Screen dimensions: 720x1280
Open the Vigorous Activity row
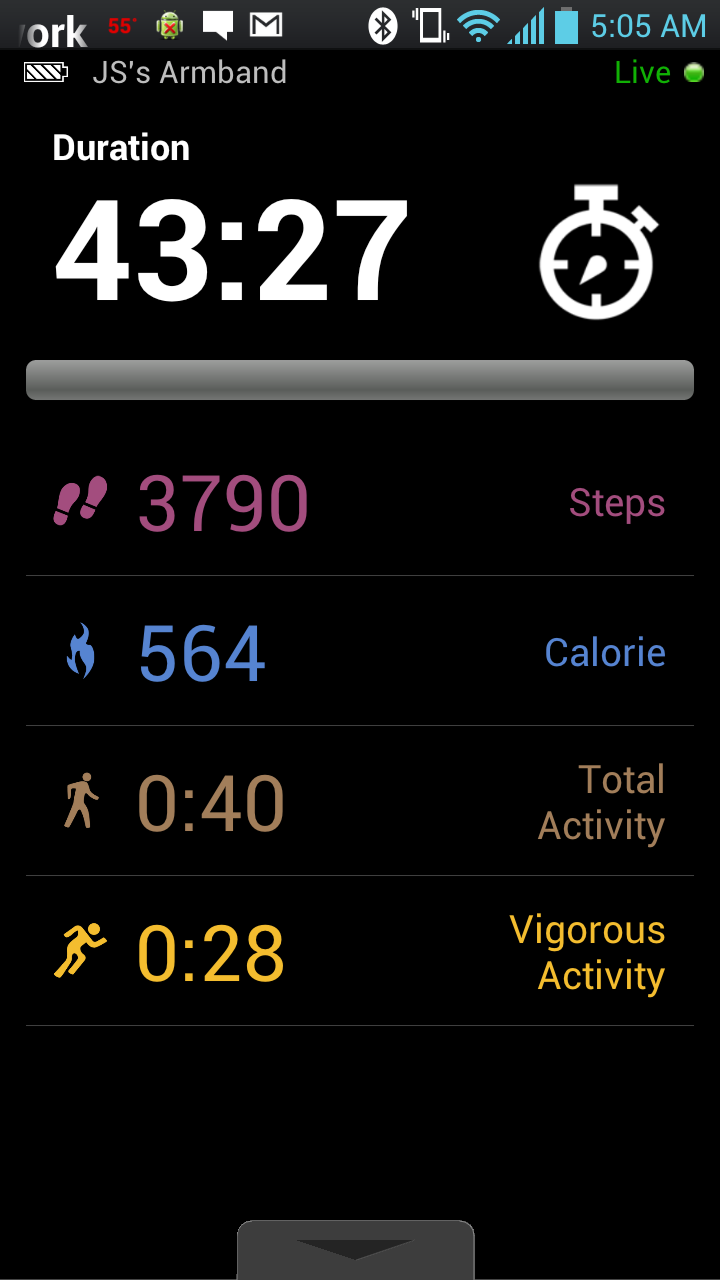359,952
